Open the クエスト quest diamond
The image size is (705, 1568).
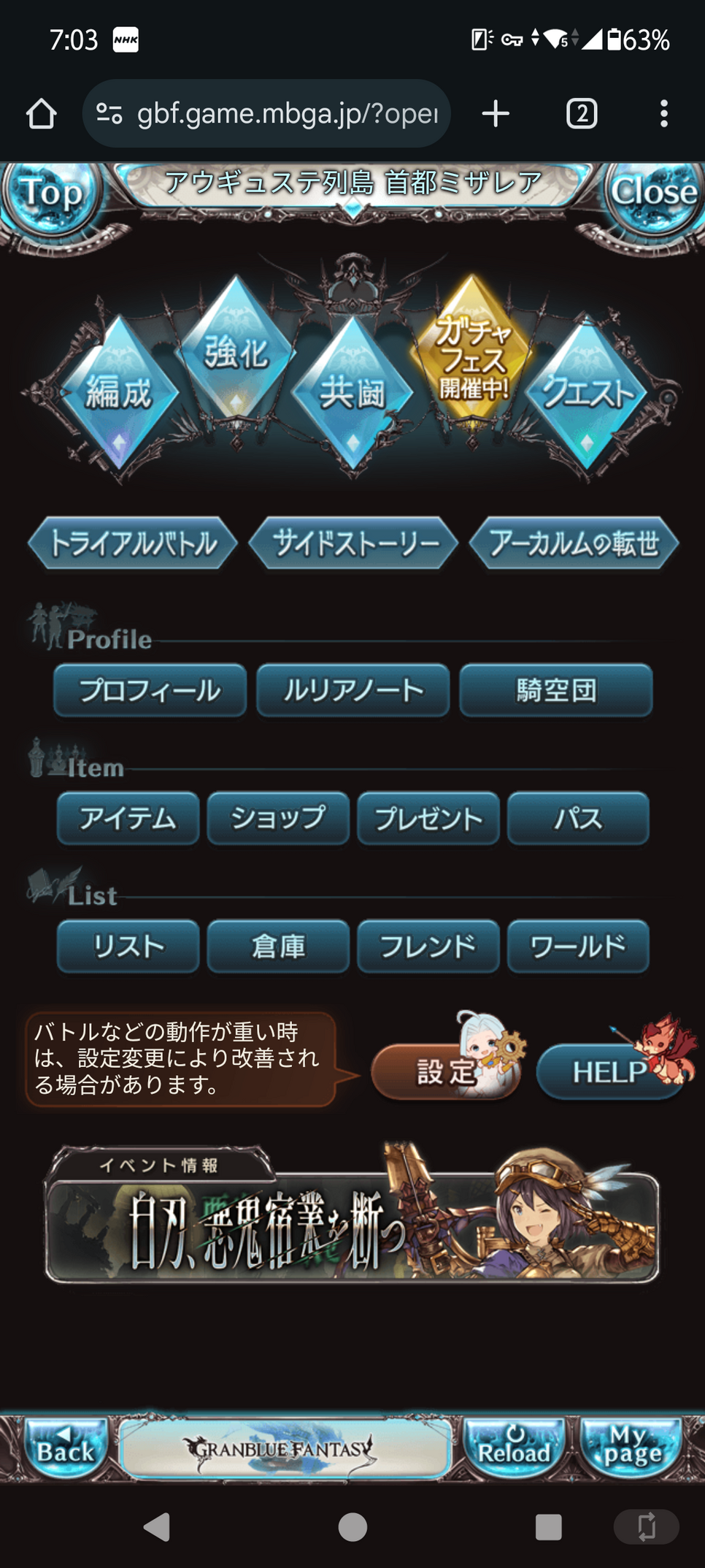(587, 394)
